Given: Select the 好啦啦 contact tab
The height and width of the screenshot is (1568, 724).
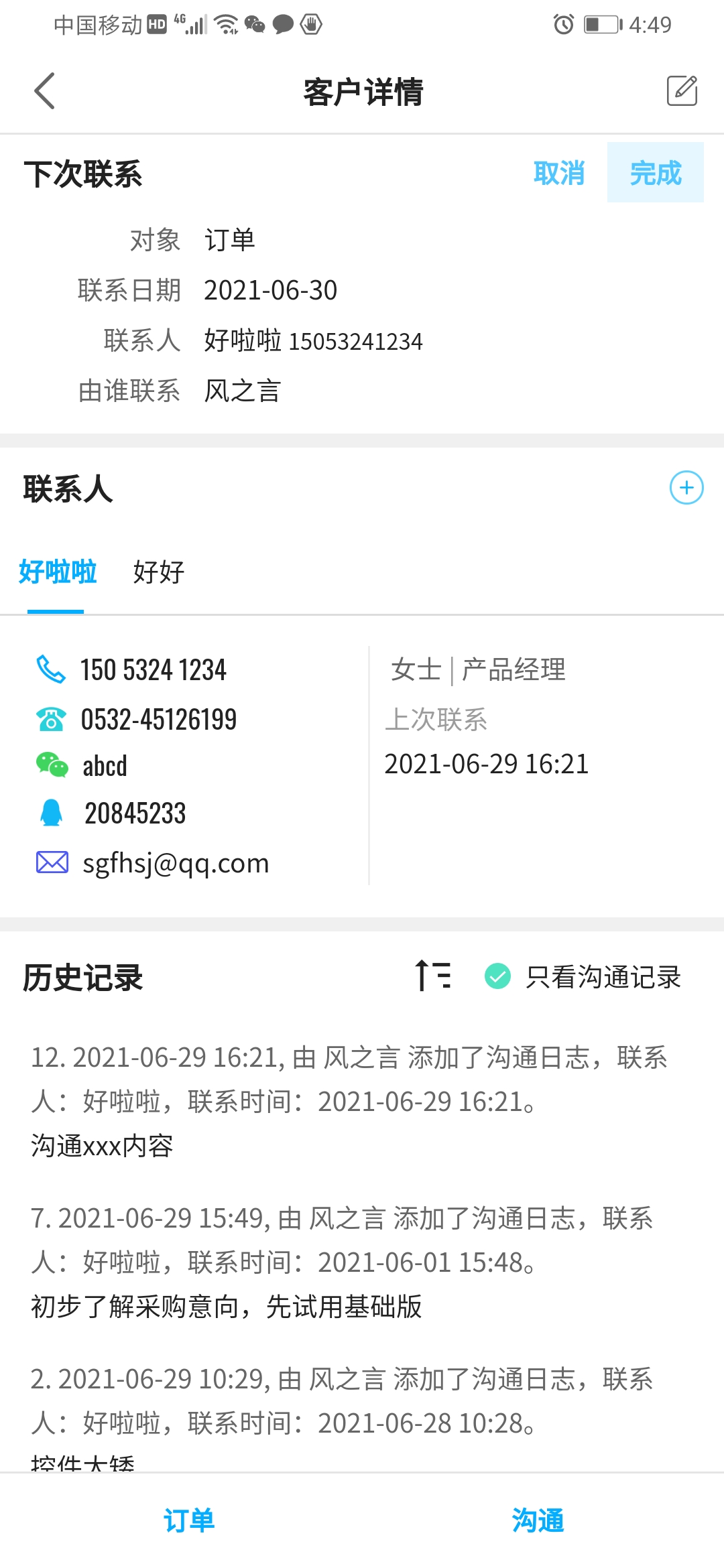Looking at the screenshot, I should 57,572.
